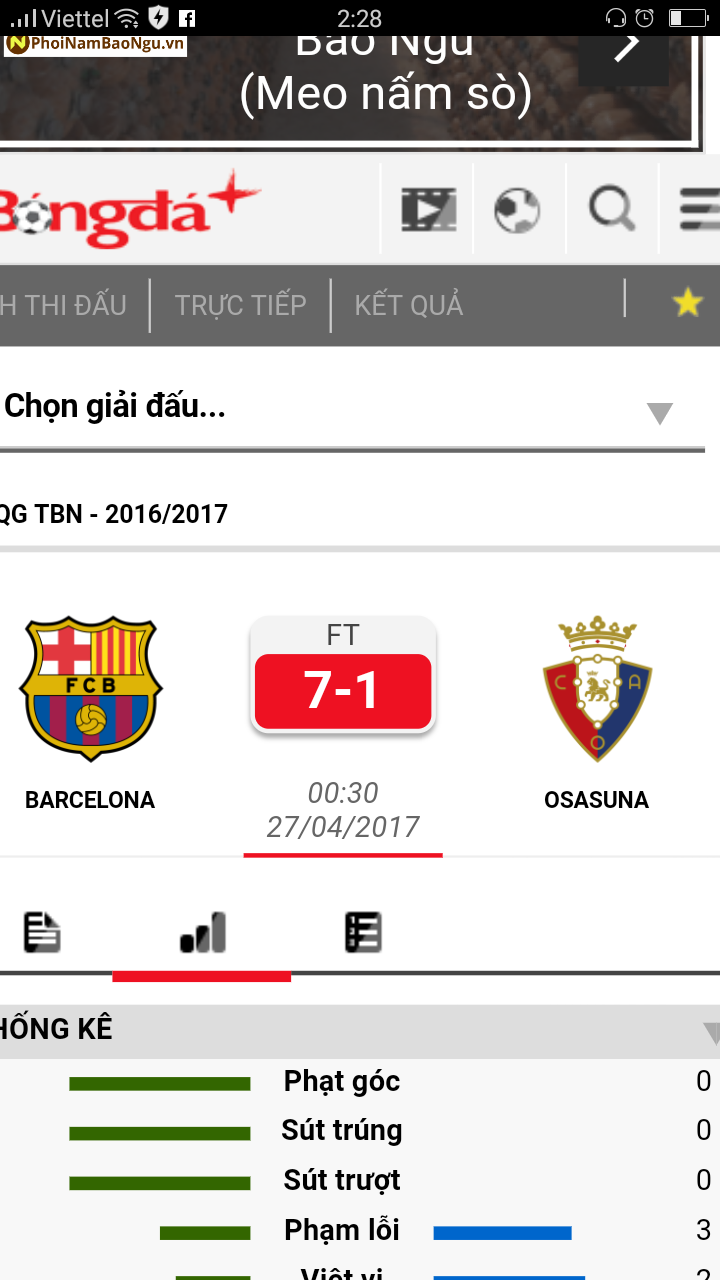Screen dimensions: 720x1280
Task: Switch to the TRỰC TIẾP tab
Action: [x=240, y=305]
